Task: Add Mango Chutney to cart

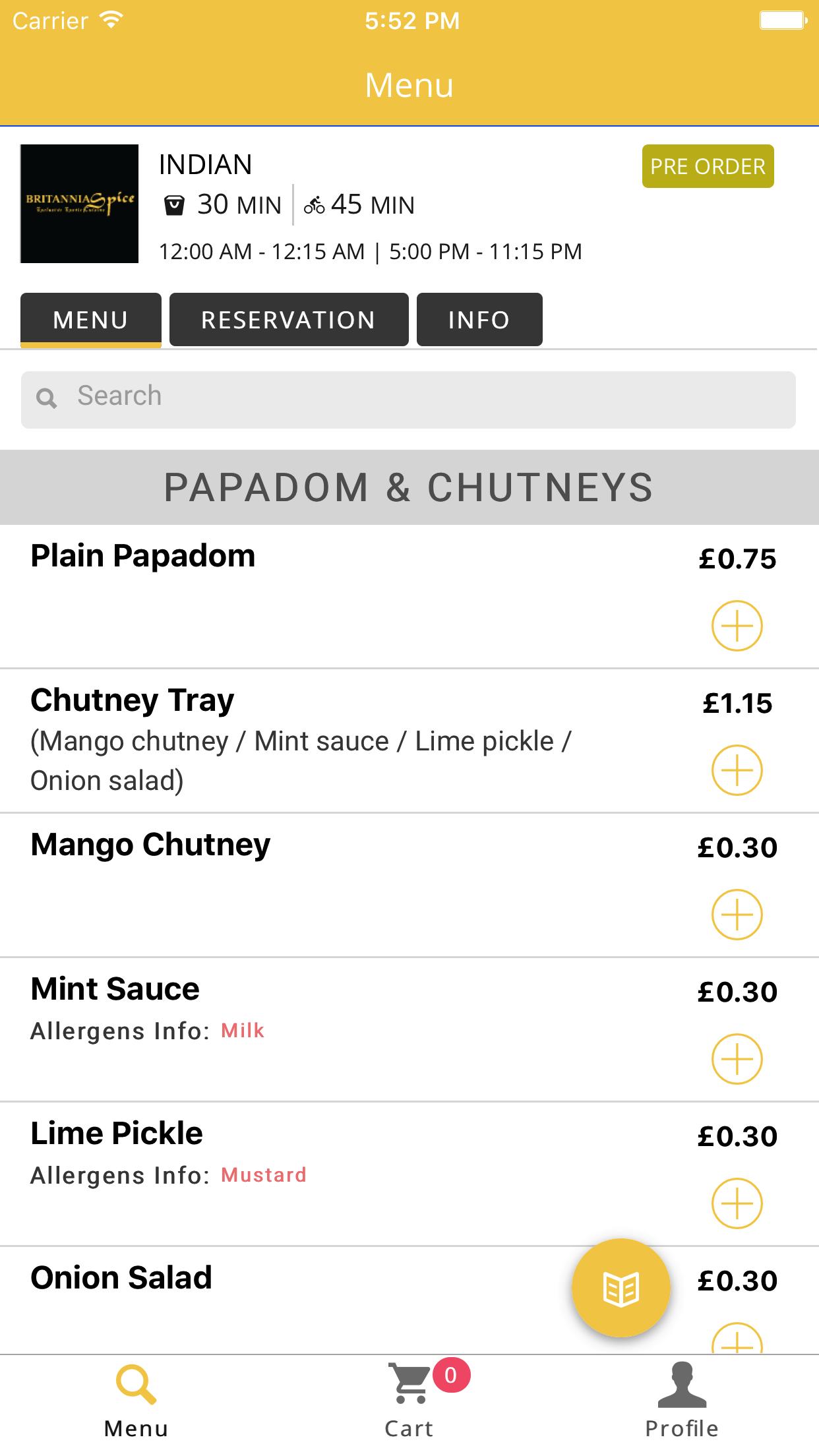Action: click(737, 914)
